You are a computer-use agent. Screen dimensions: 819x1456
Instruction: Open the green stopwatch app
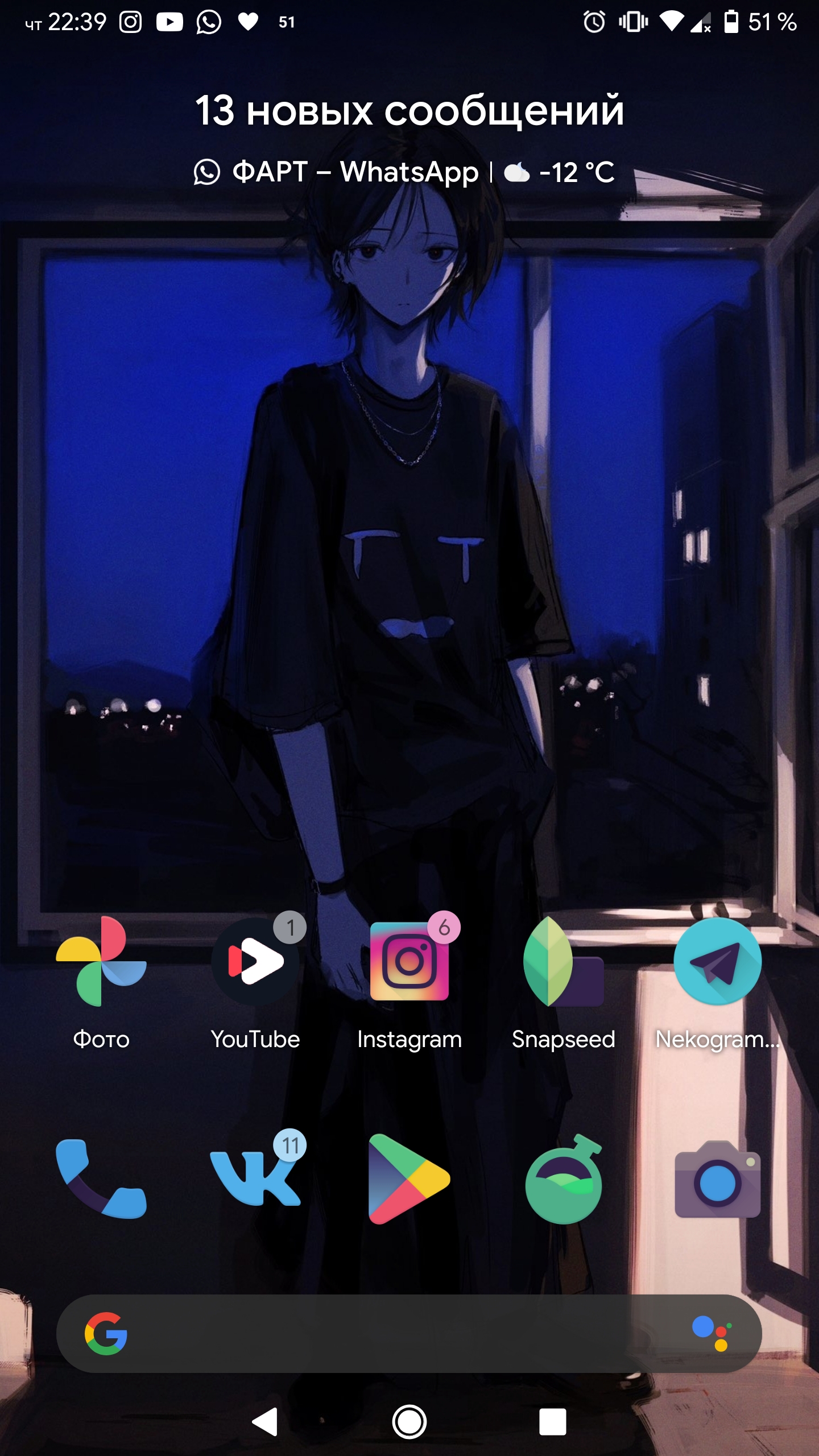(x=564, y=1178)
